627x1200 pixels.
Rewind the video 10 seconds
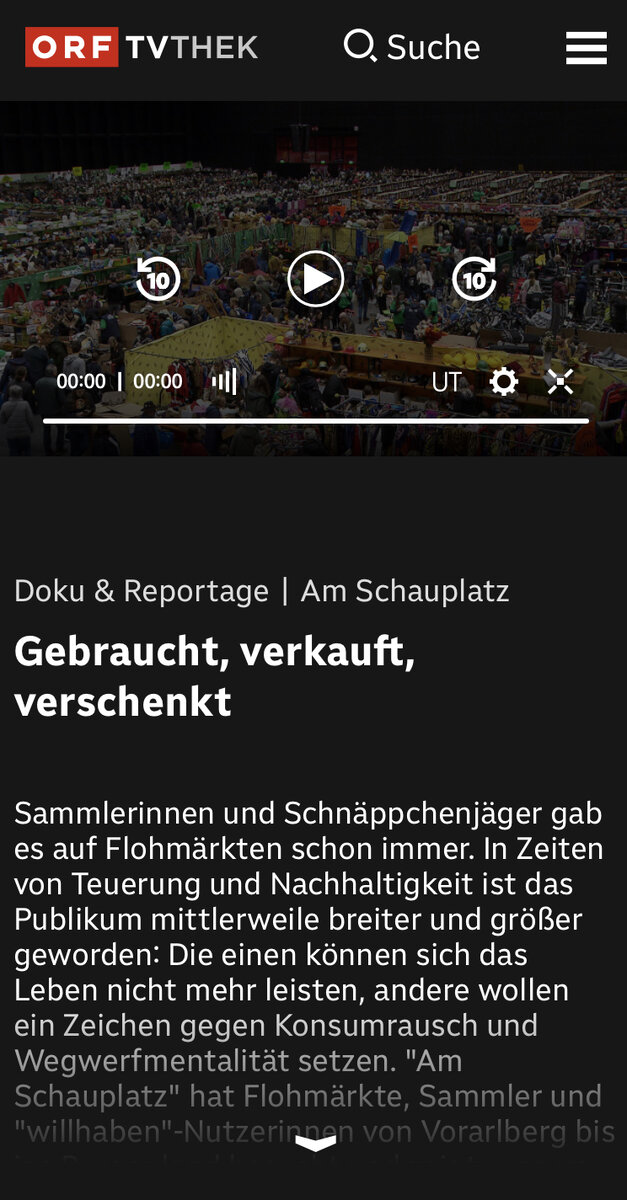click(x=158, y=280)
